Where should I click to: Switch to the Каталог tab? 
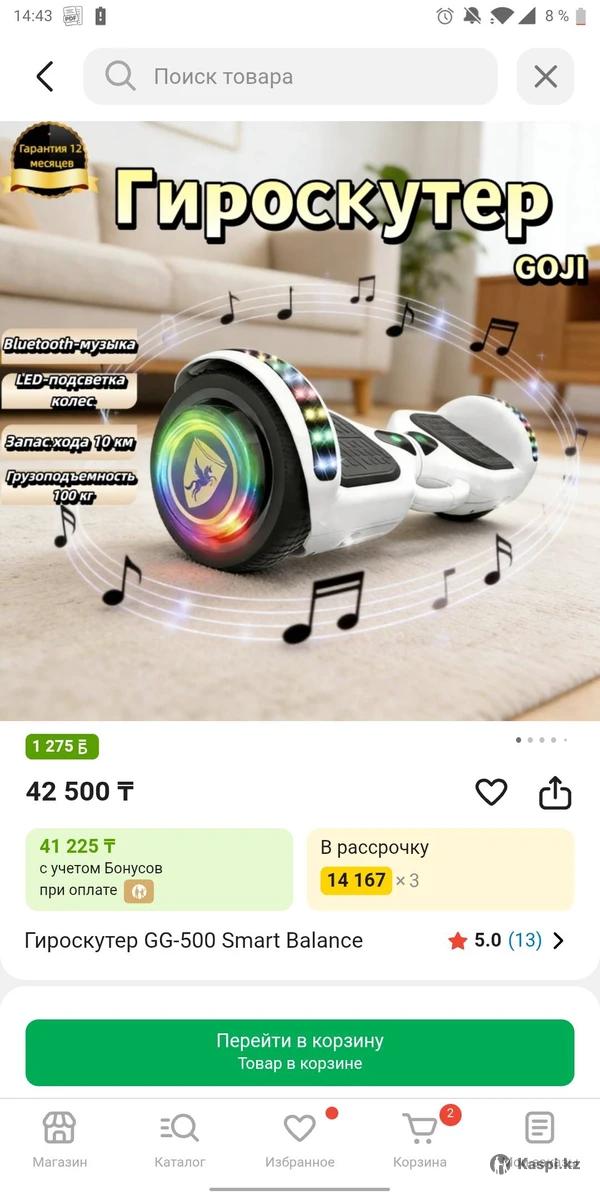pyautogui.click(x=180, y=1140)
